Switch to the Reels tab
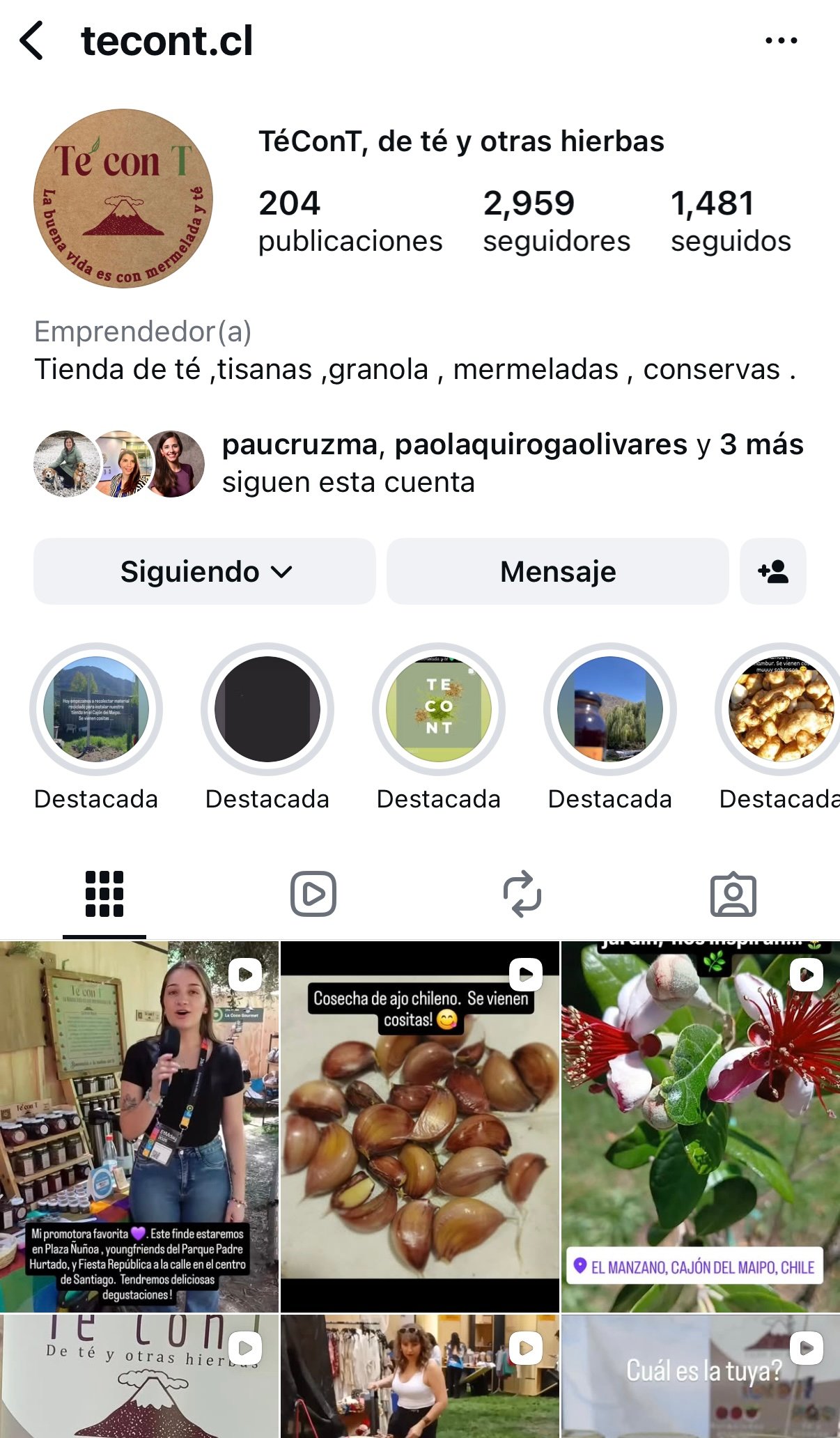Screen dimensions: 840x1438 click(313, 894)
